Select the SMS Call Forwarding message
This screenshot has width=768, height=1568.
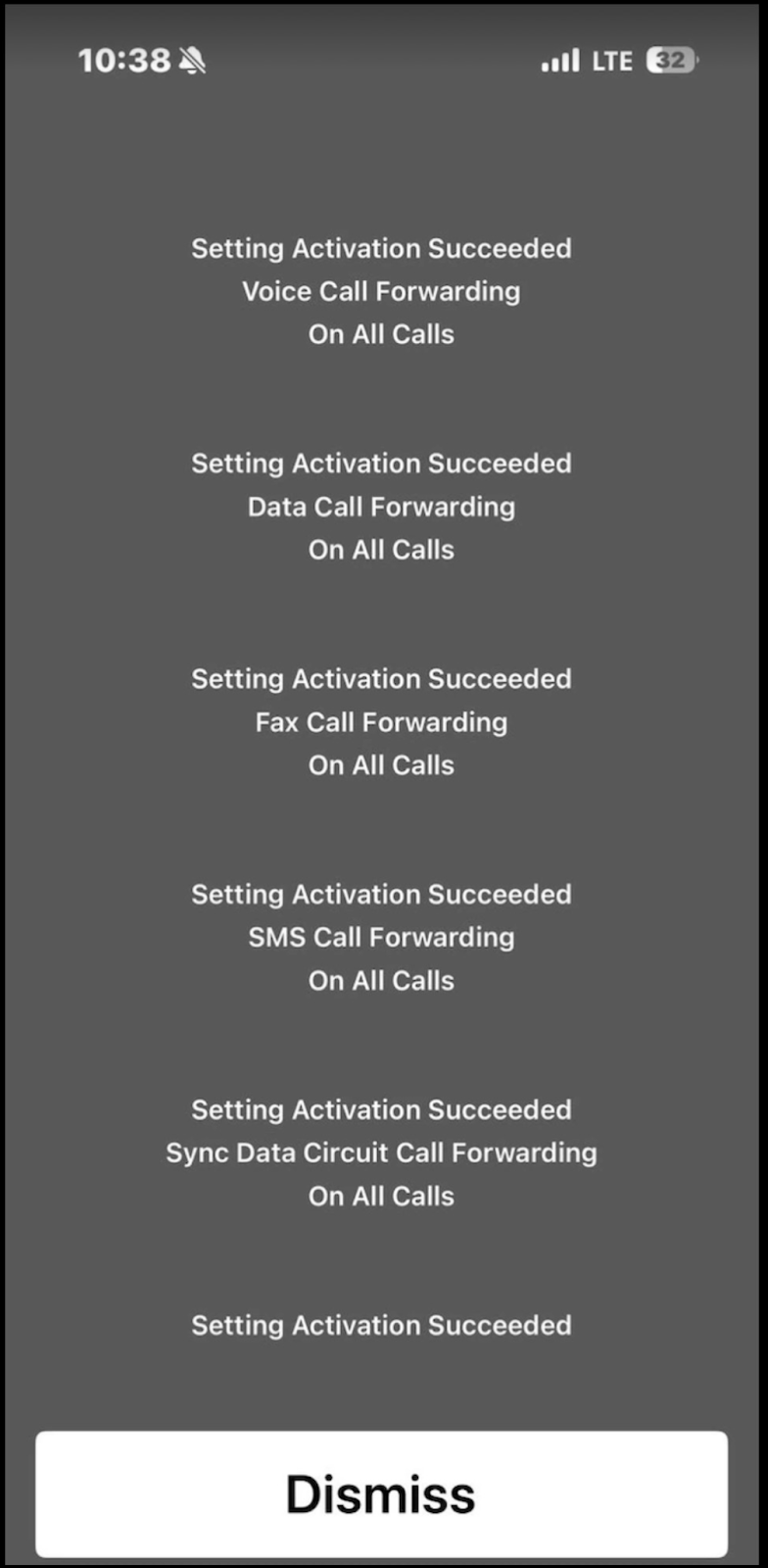381,937
